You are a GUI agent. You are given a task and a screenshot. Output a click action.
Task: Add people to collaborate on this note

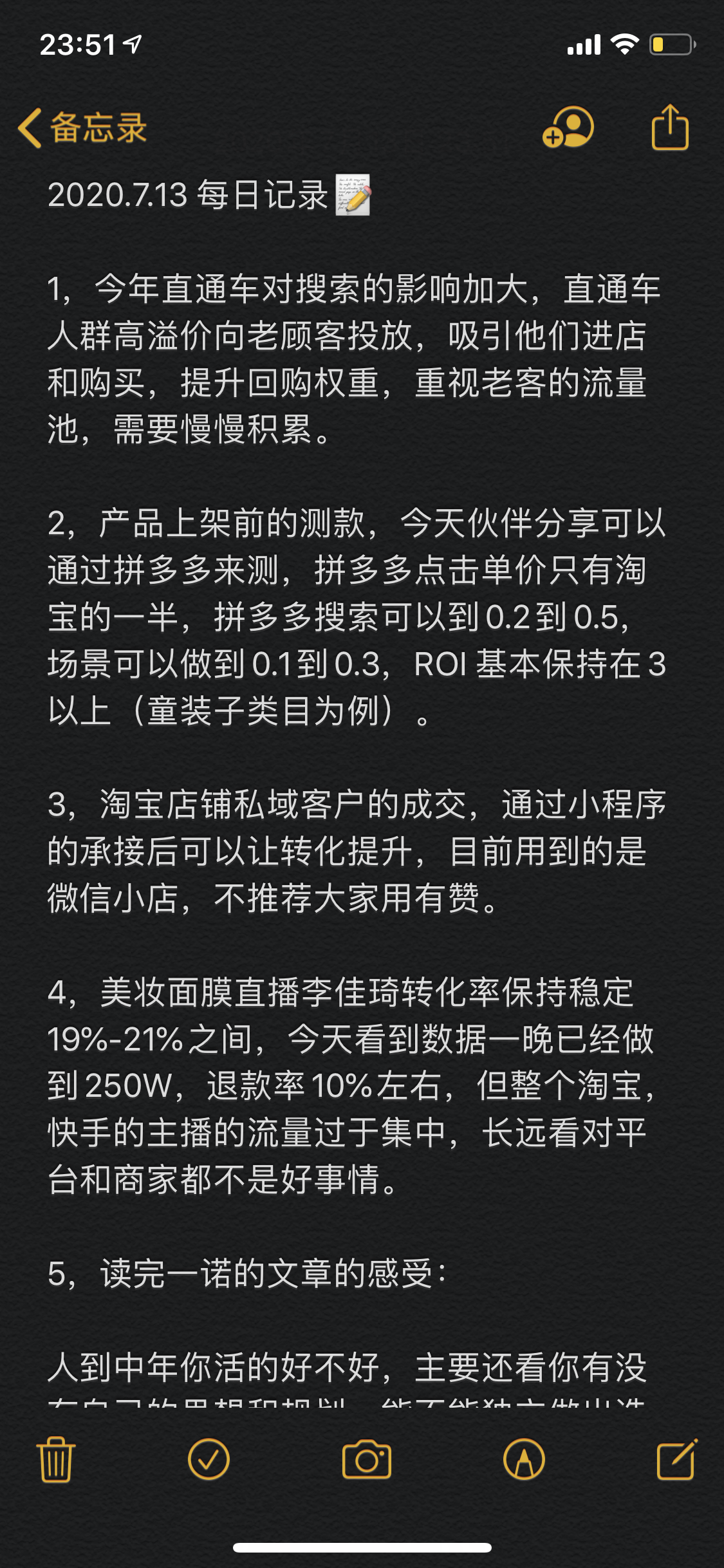click(x=568, y=127)
